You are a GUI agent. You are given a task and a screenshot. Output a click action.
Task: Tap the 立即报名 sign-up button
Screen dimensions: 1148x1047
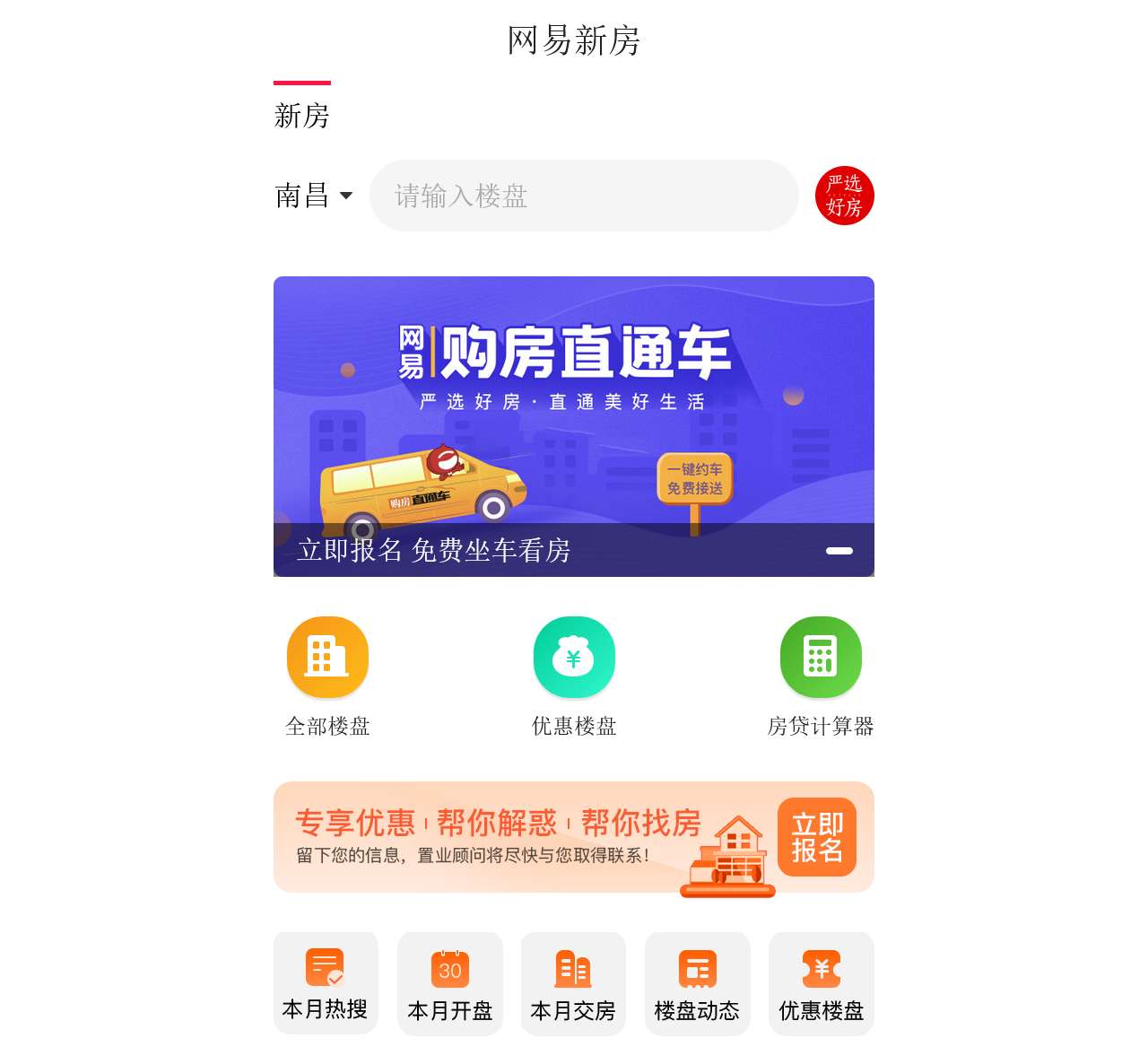pos(816,837)
